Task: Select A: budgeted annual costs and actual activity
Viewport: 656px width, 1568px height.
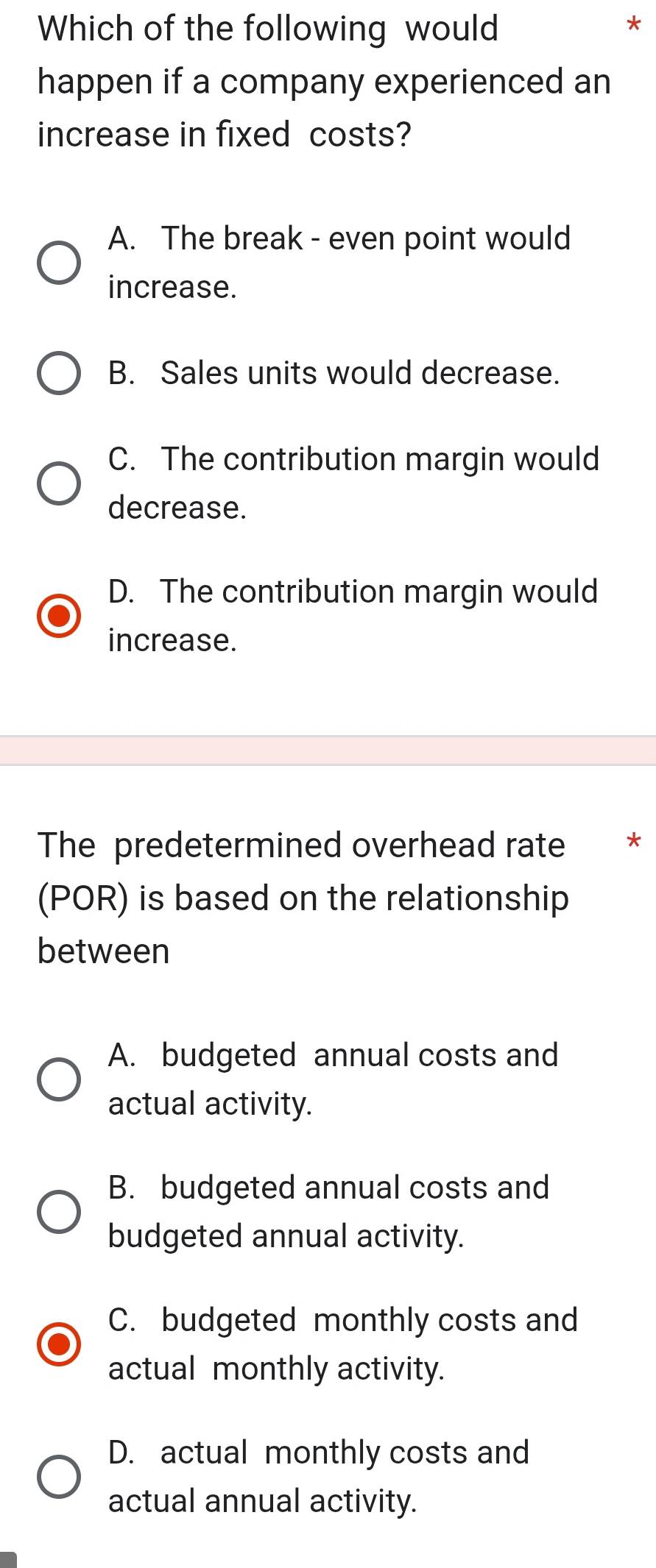Action: point(59,1079)
